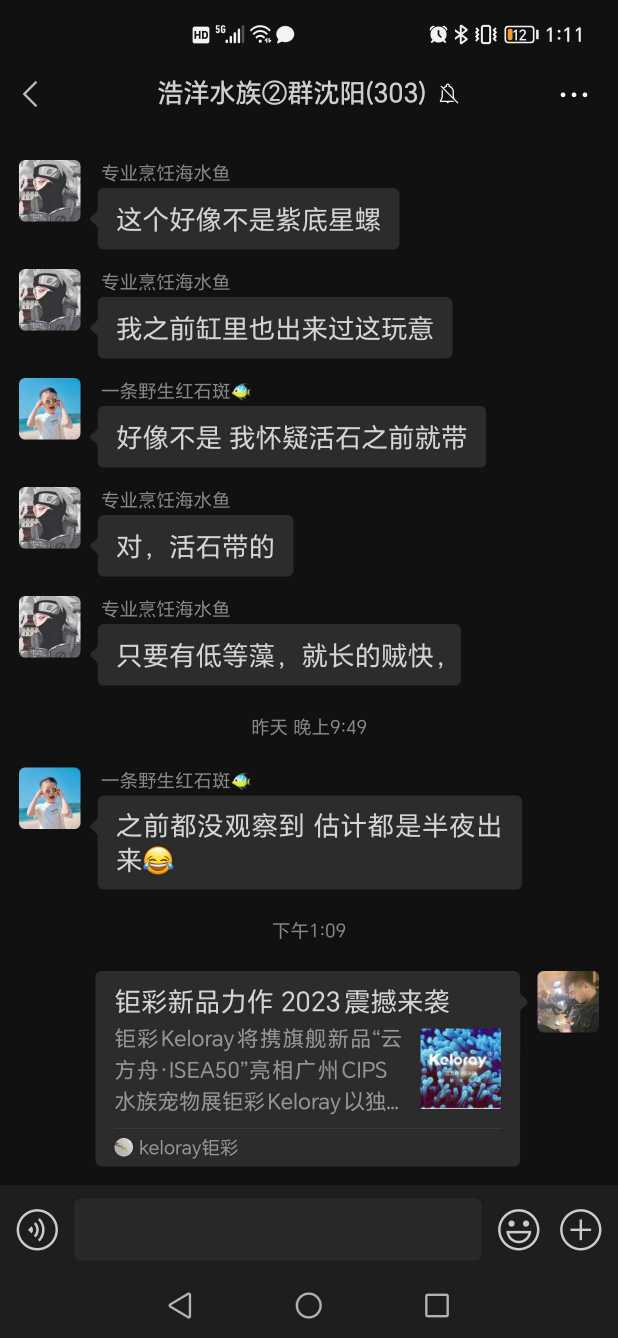This screenshot has width=618, height=1338.
Task: Open the avatar of the article sender
Action: pos(568,1001)
